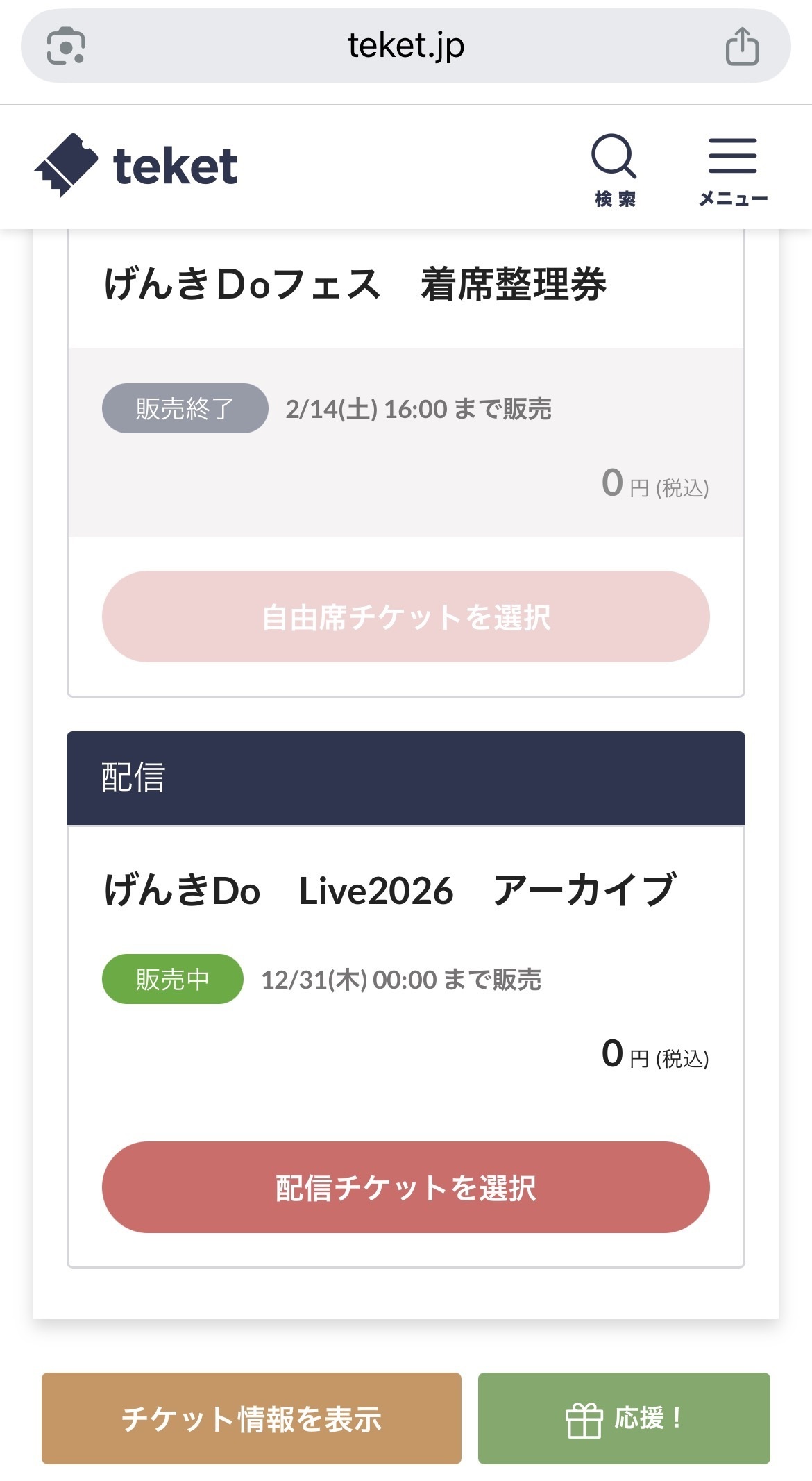
Task: Show ticket info via チケット情報を表示
Action: pos(251,1418)
